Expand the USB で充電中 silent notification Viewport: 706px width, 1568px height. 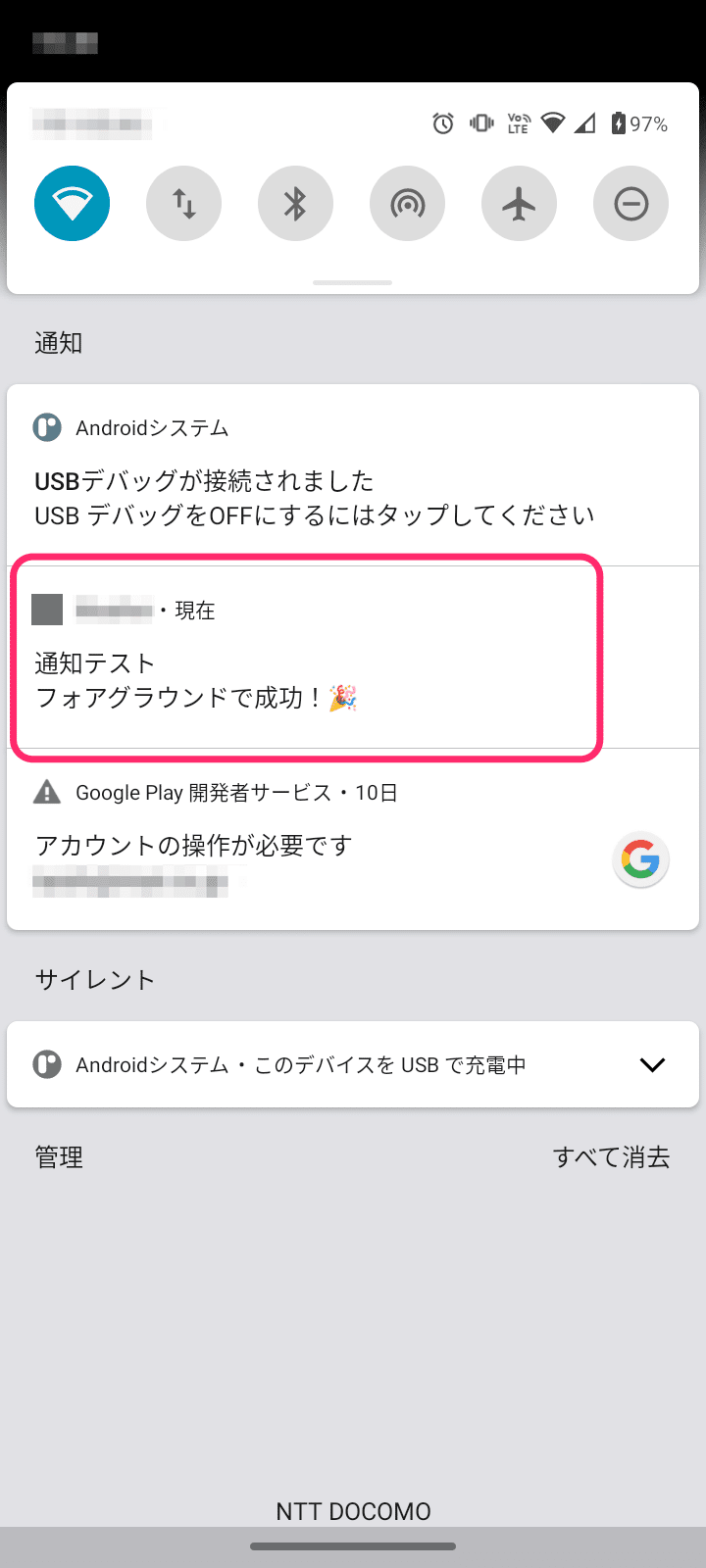652,1065
